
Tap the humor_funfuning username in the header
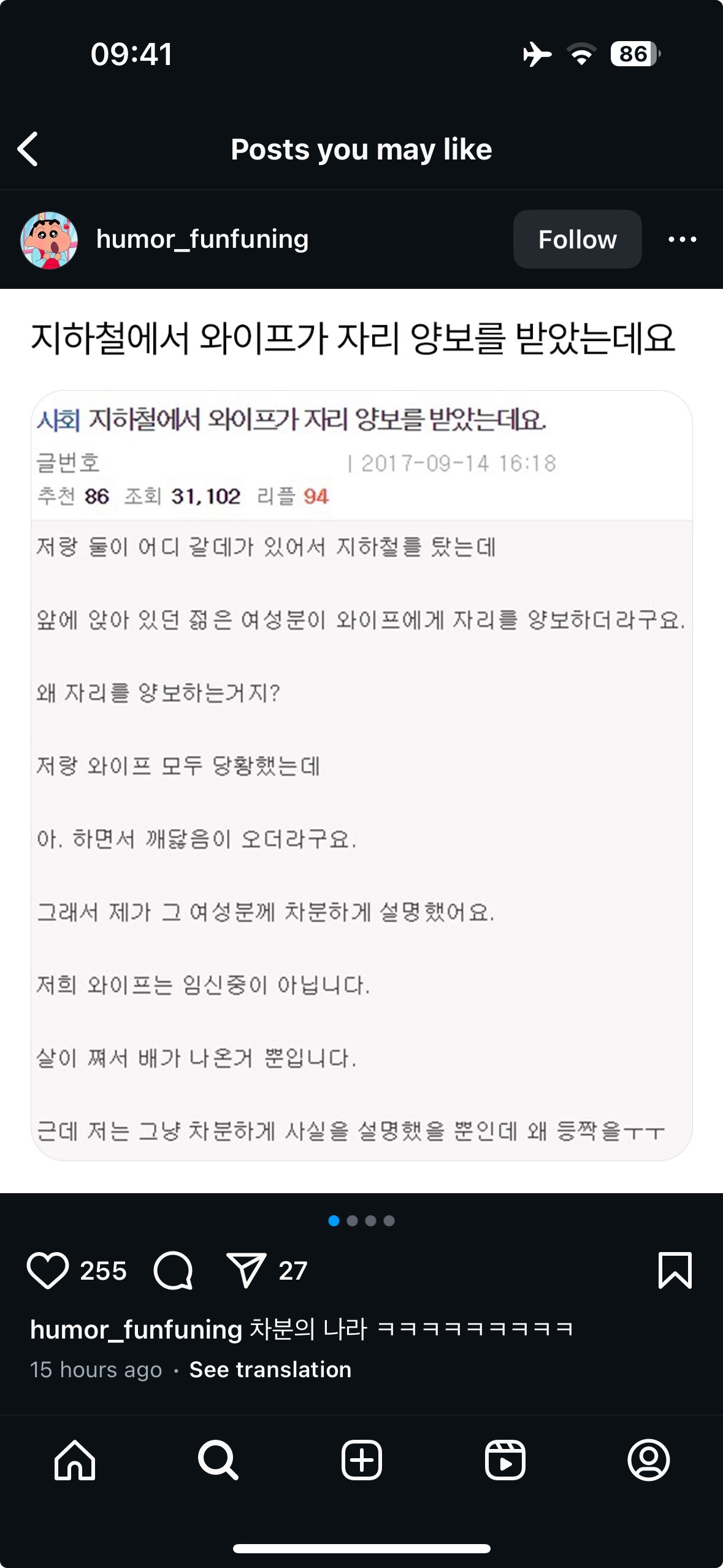point(202,239)
